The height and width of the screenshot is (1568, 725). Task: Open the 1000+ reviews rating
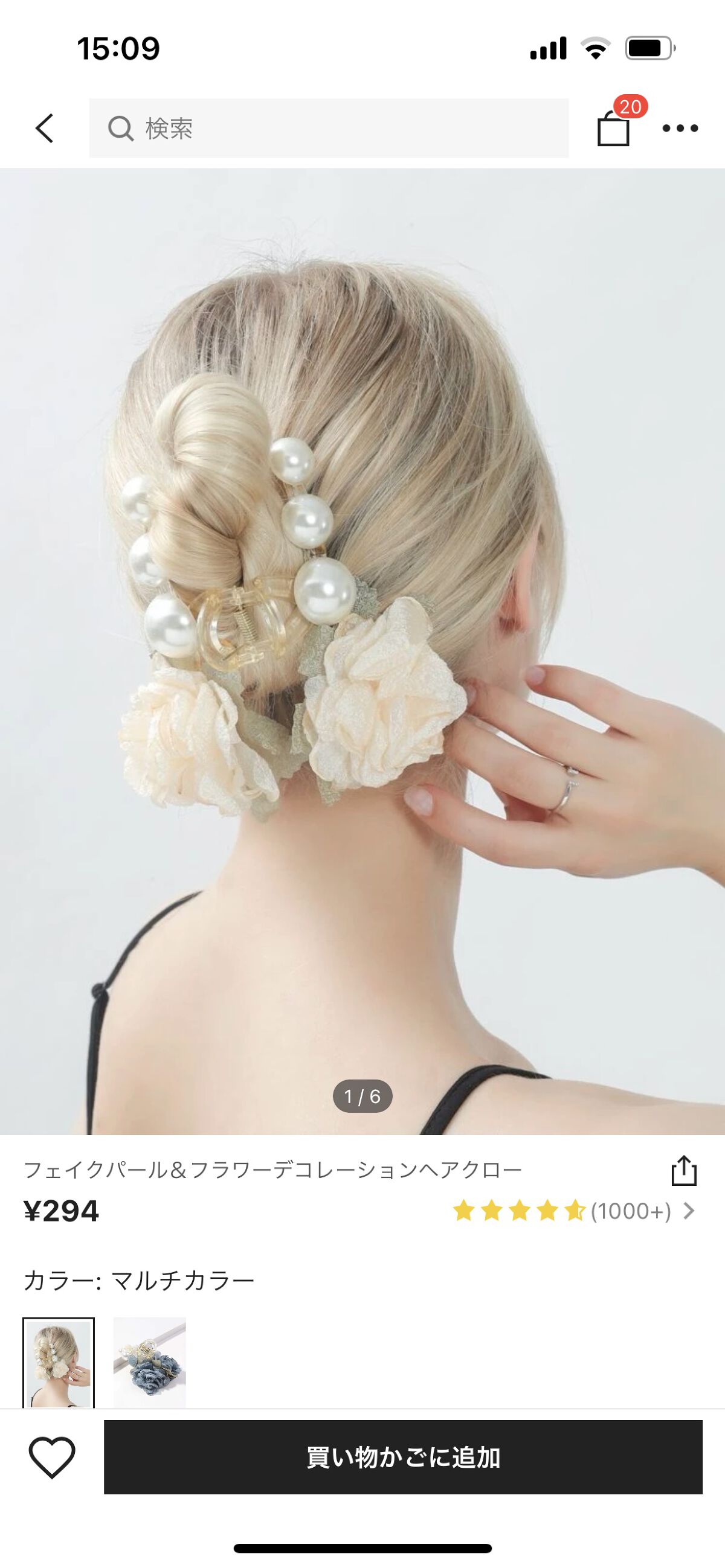click(573, 1211)
